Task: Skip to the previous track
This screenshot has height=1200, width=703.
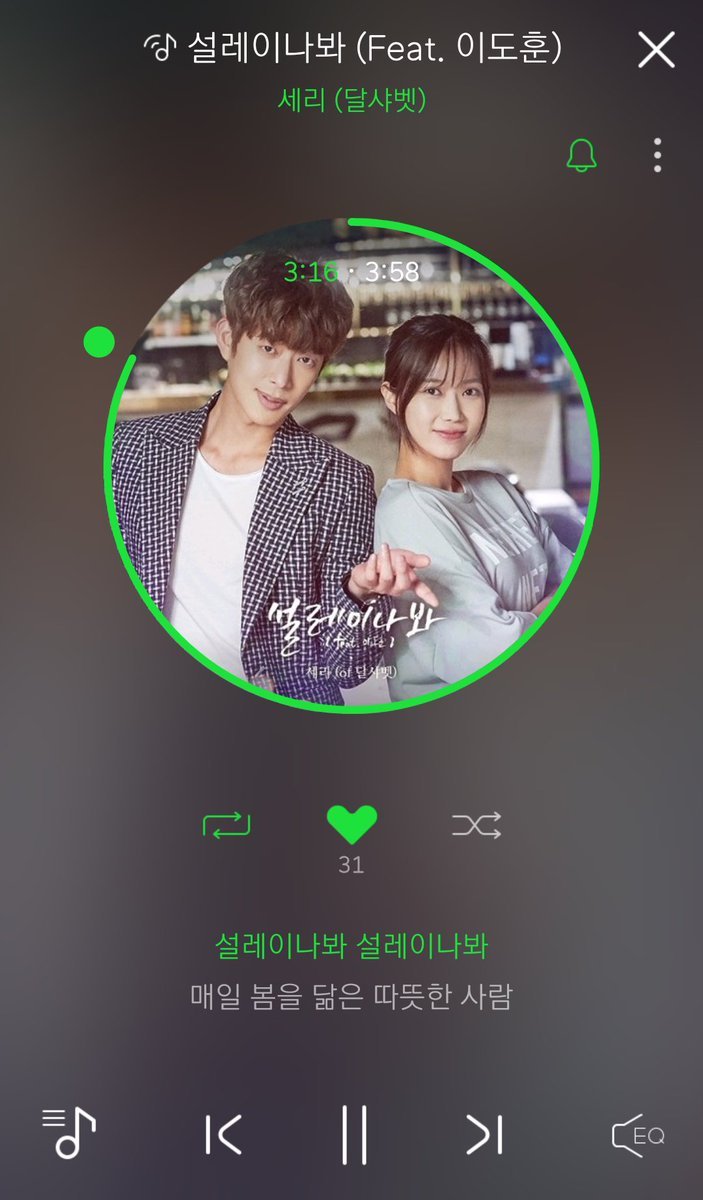Action: [223, 1135]
